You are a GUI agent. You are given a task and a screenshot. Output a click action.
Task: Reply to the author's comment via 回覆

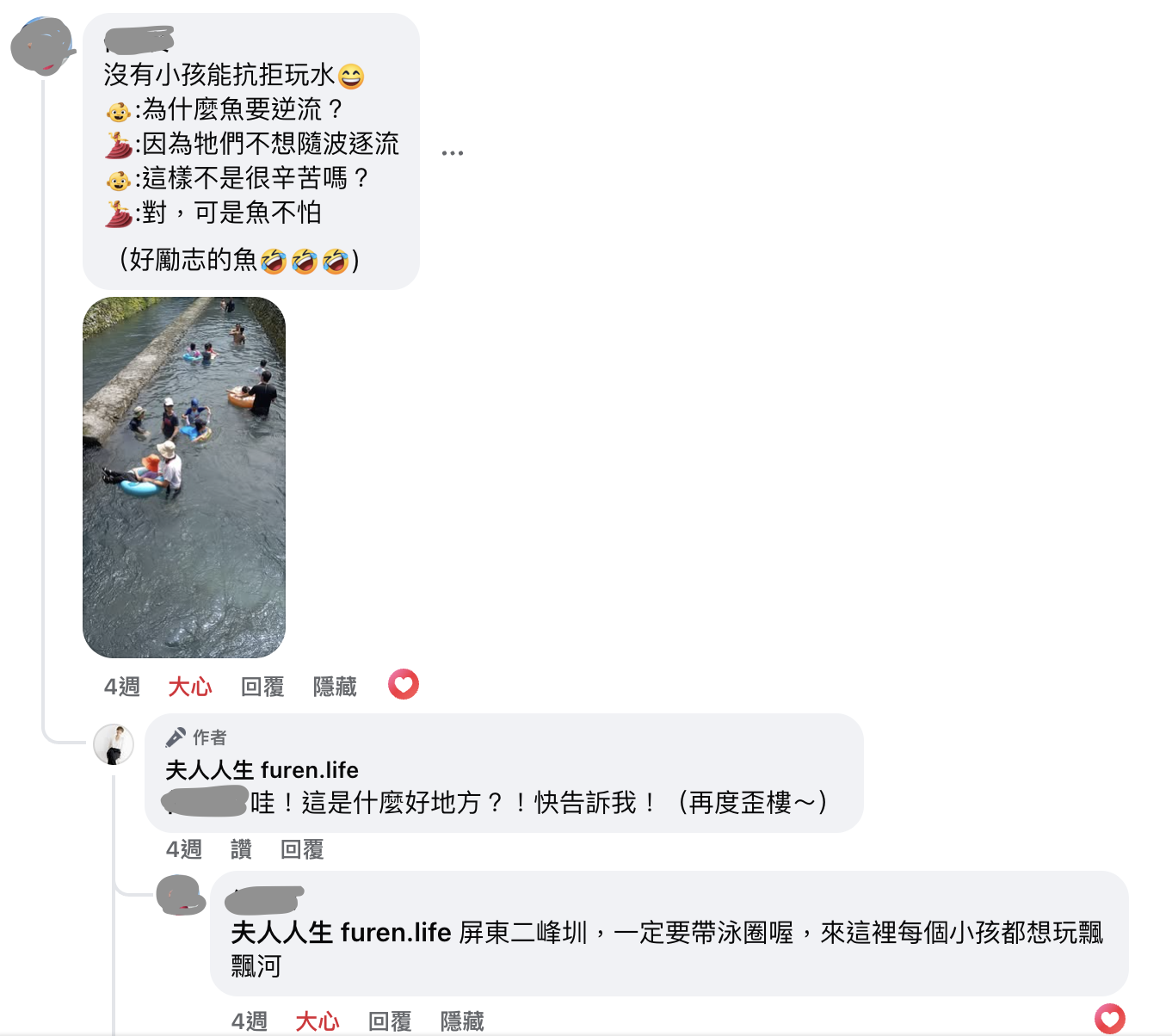tap(302, 849)
